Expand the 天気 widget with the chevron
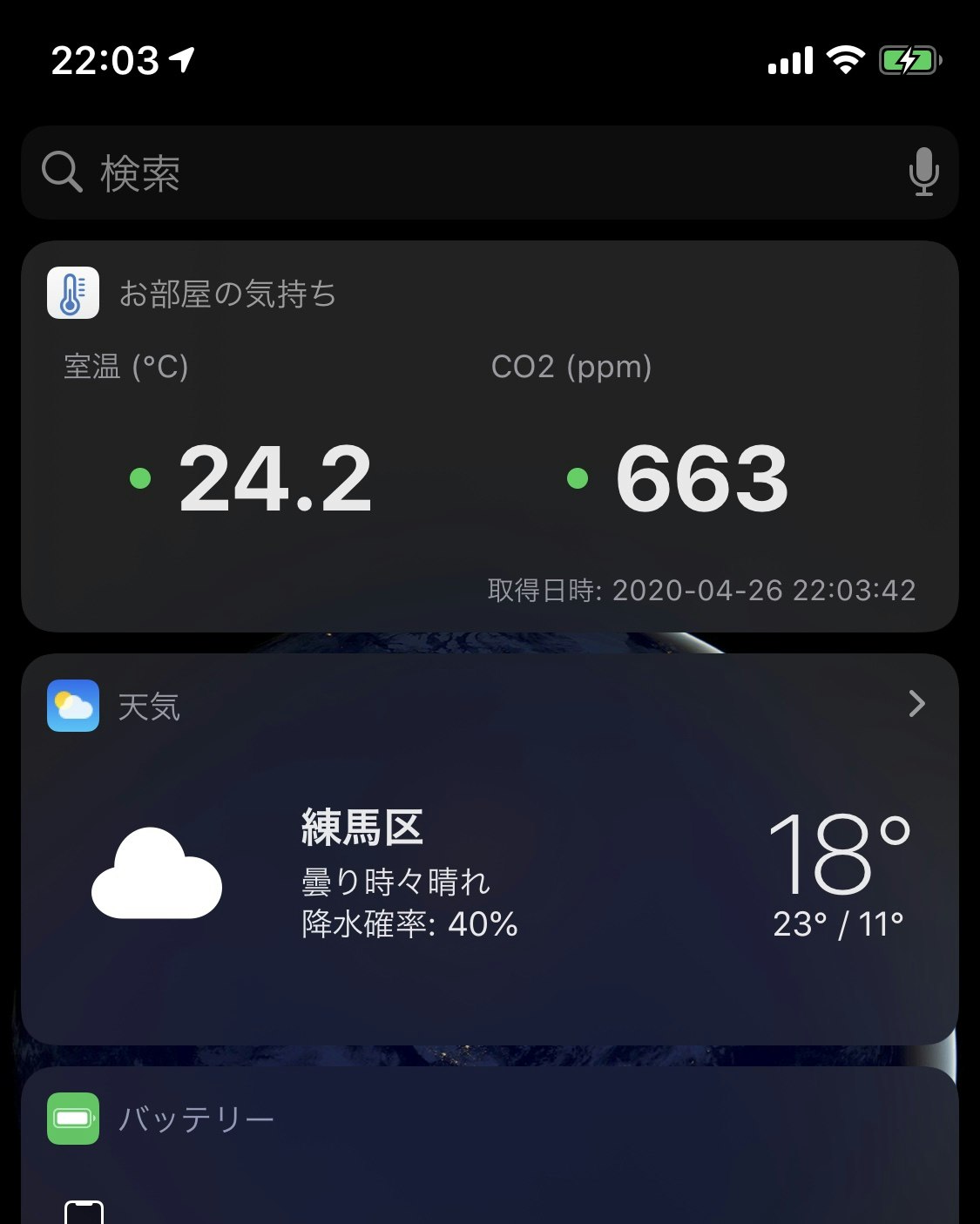Screen dimensions: 980x1224 (916, 704)
